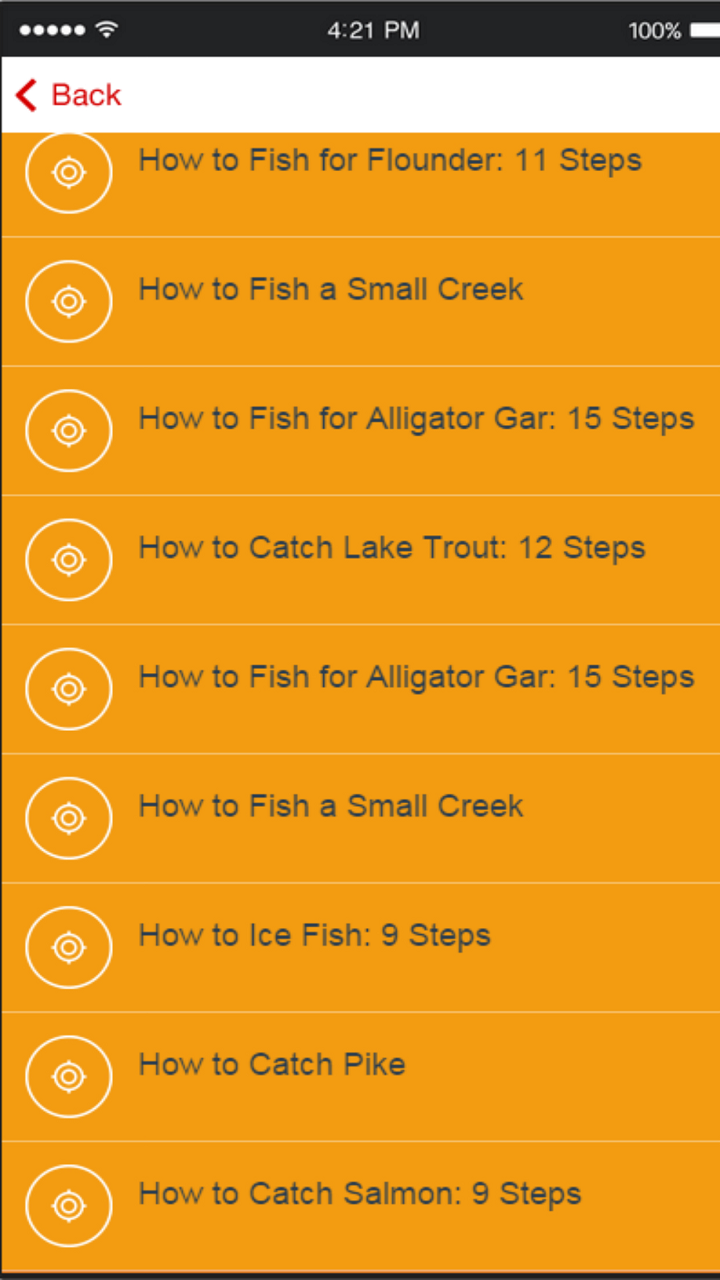Tap the back chevron arrow
The width and height of the screenshot is (720, 1280).
[x=25, y=95]
